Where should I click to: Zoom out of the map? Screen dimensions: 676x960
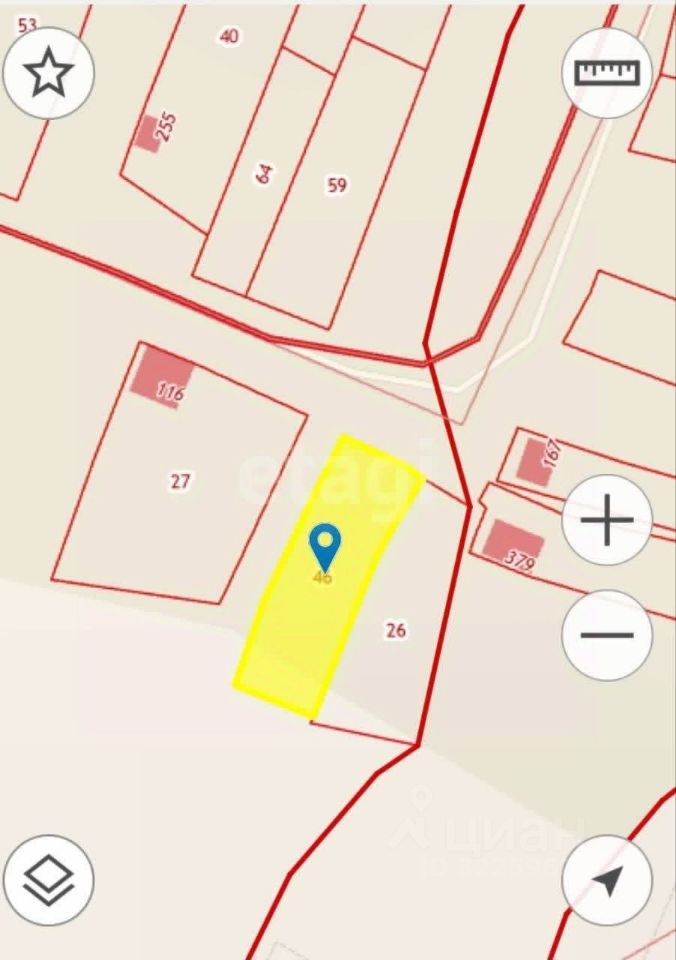tap(607, 635)
